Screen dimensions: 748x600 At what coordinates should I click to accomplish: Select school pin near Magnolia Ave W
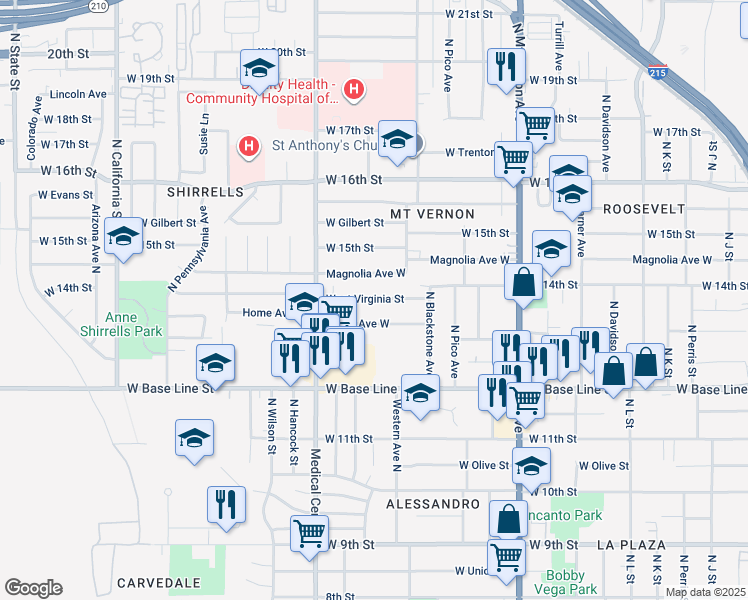551,250
